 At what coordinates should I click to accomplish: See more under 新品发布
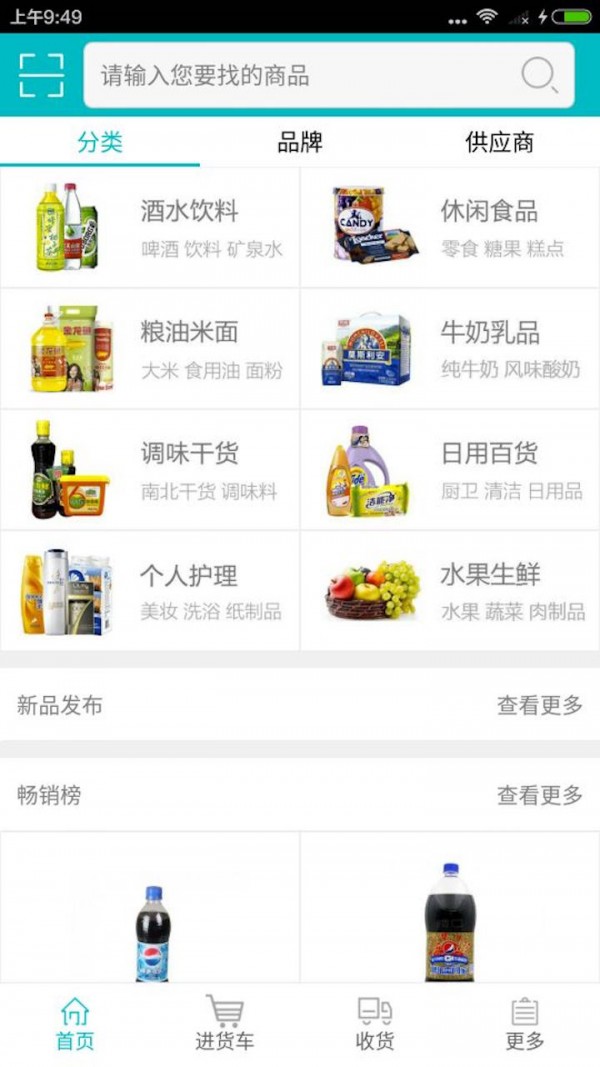(540, 705)
